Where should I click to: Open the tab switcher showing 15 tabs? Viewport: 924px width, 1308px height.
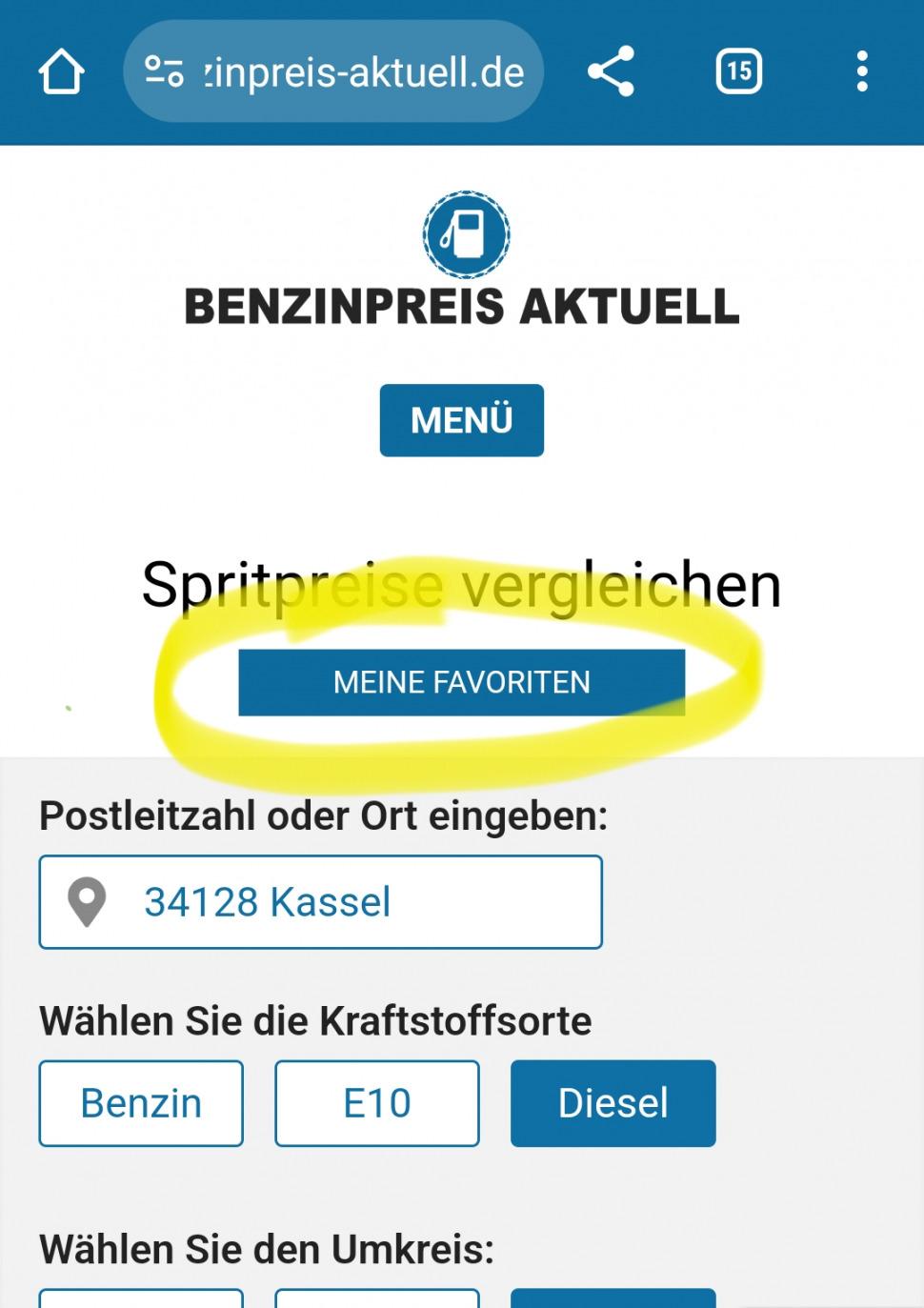click(738, 71)
